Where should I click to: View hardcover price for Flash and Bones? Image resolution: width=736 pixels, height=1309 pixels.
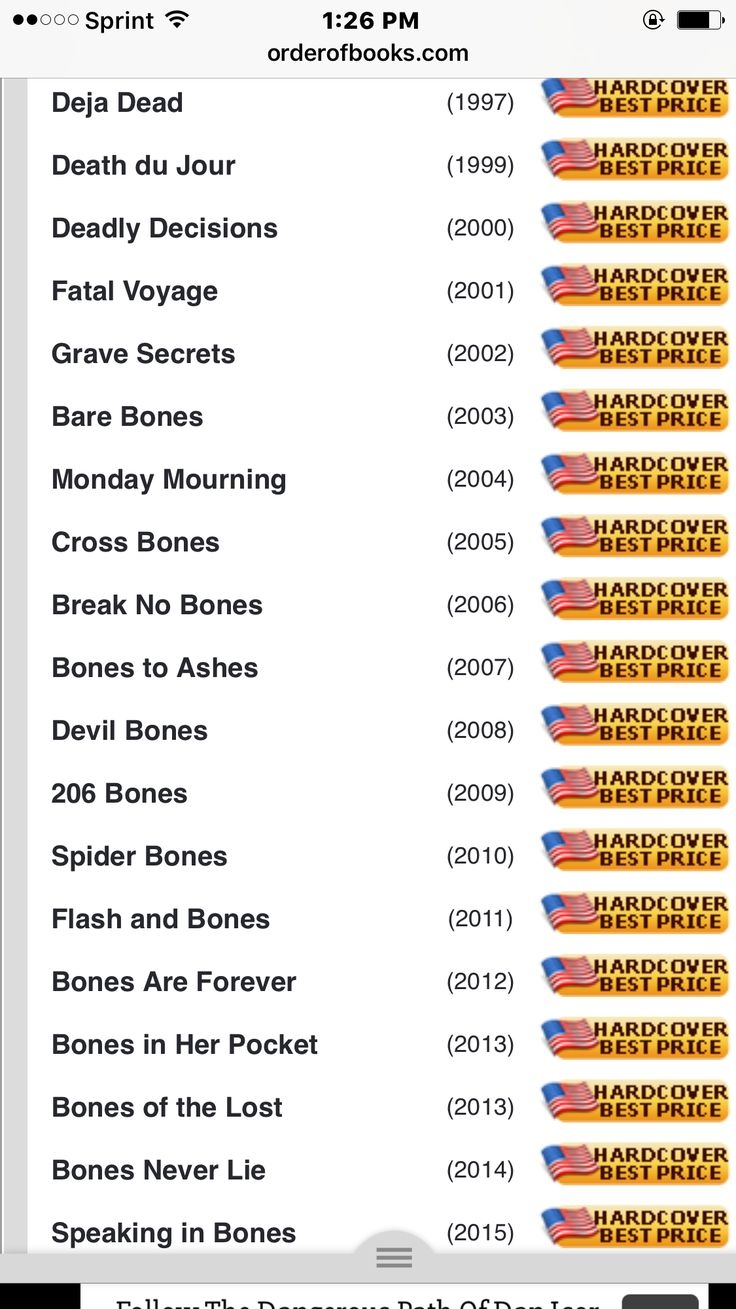(635, 913)
